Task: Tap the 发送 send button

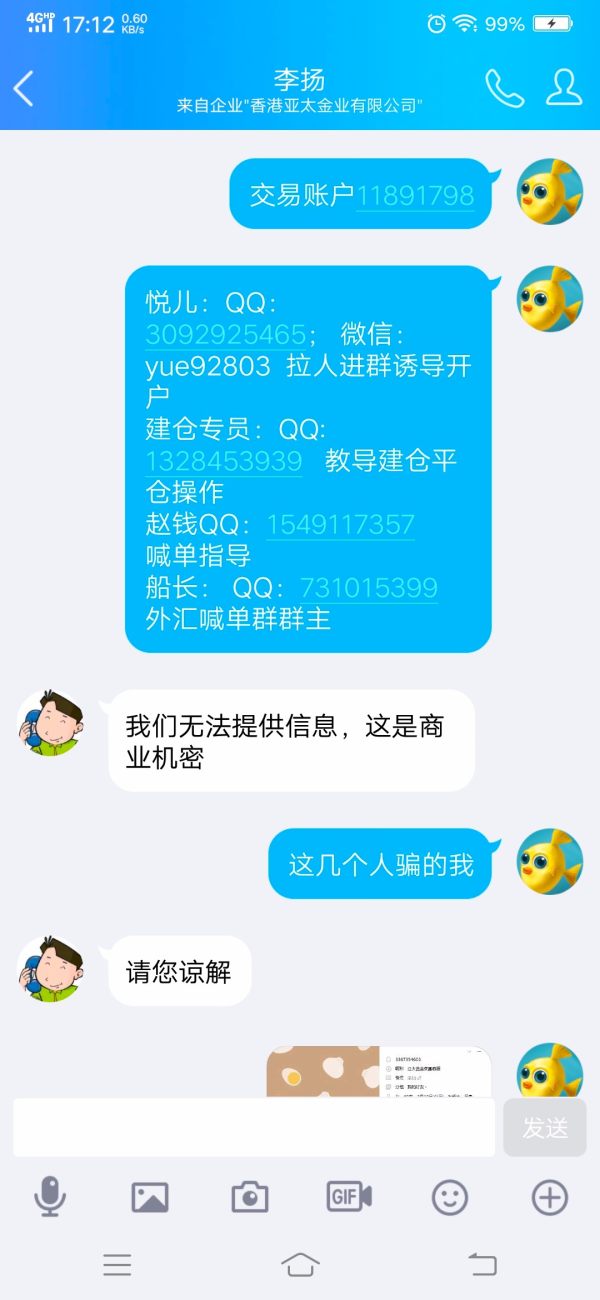Action: [x=545, y=1127]
